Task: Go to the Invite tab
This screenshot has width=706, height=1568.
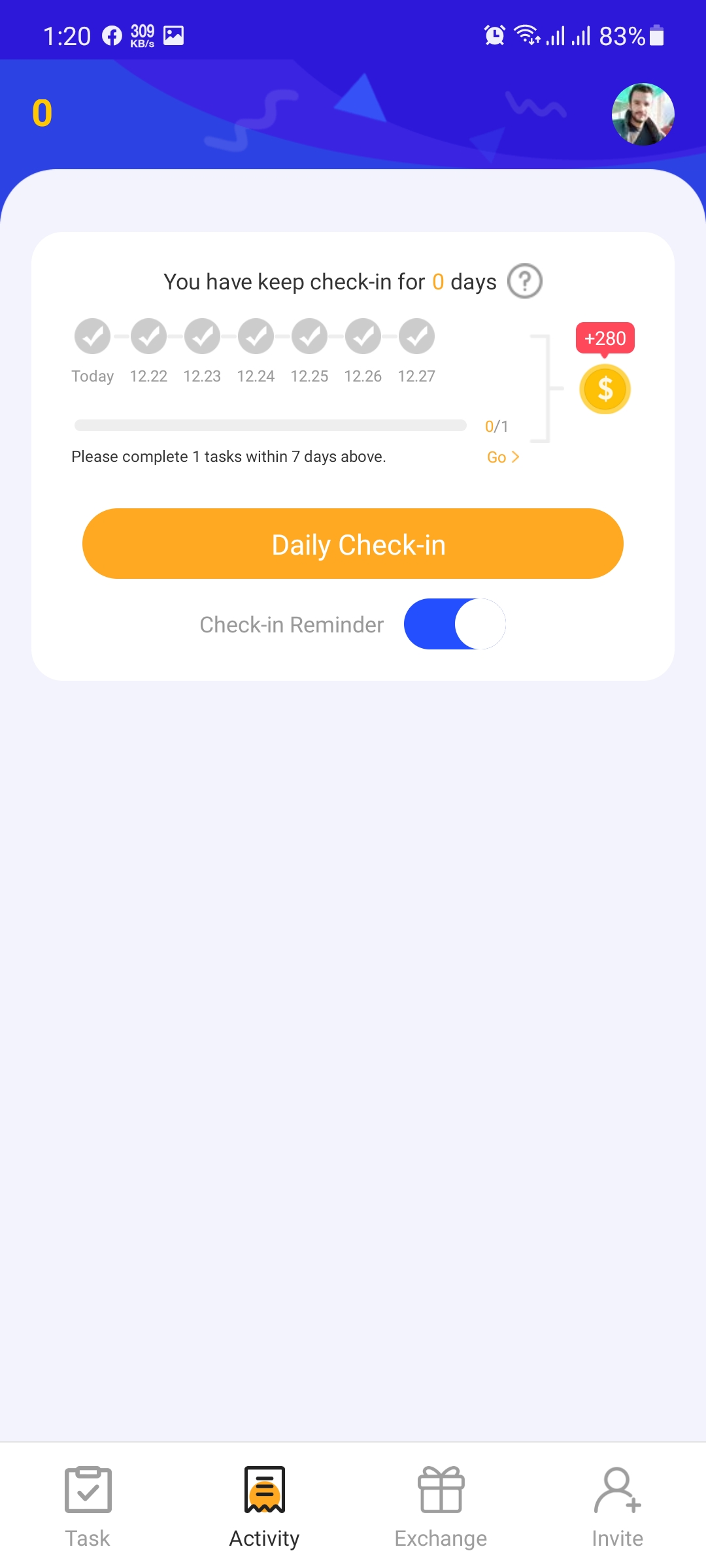Action: click(618, 1506)
